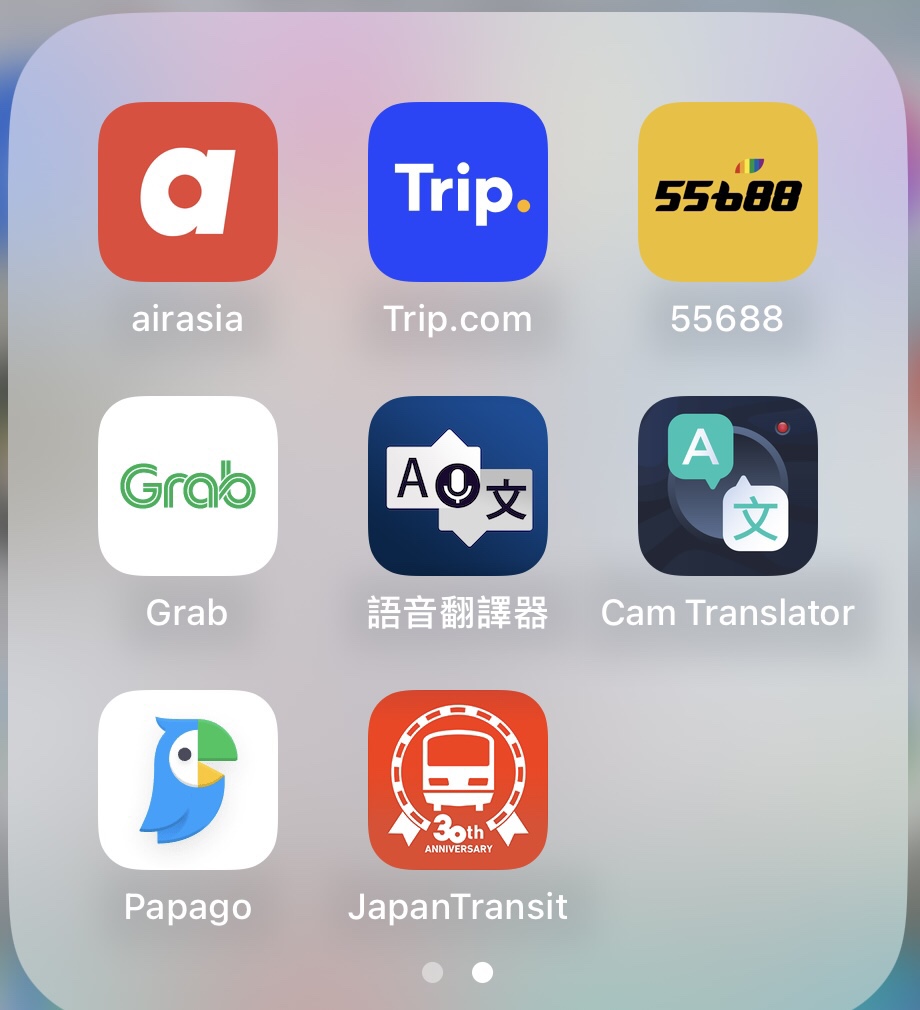
Task: Launch the JapanTransit app
Action: pyautogui.click(x=458, y=780)
